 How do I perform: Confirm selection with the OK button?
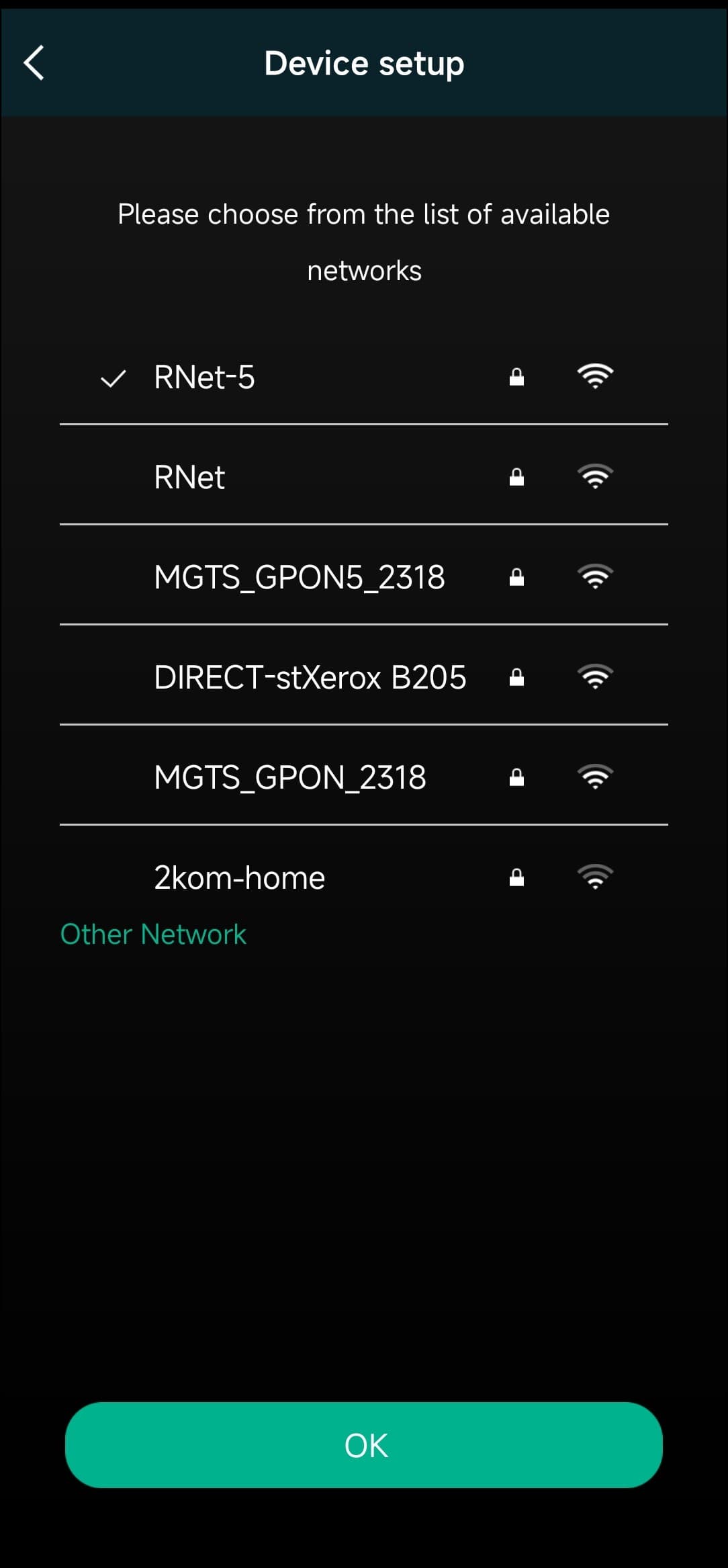(364, 1445)
